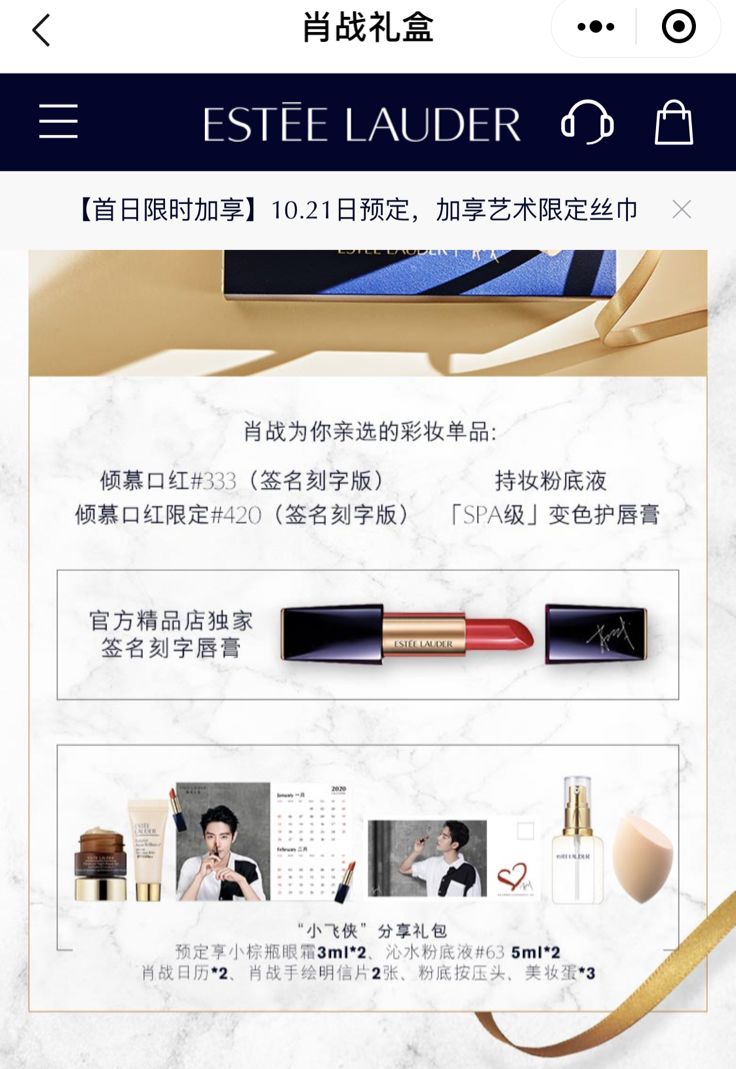Open the shopping bag
Viewport: 736px width, 1069px height.
674,122
